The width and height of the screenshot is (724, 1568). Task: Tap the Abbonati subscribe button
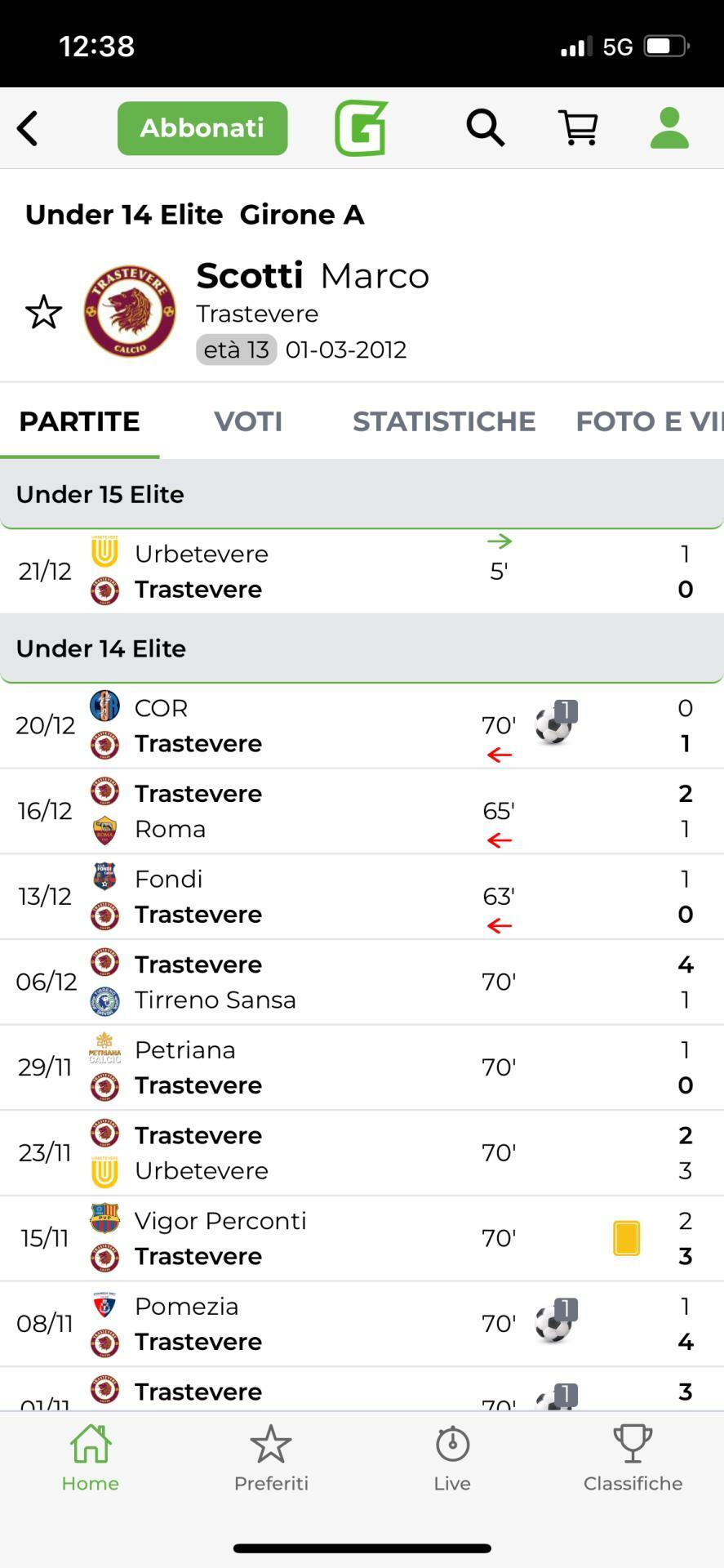point(202,128)
